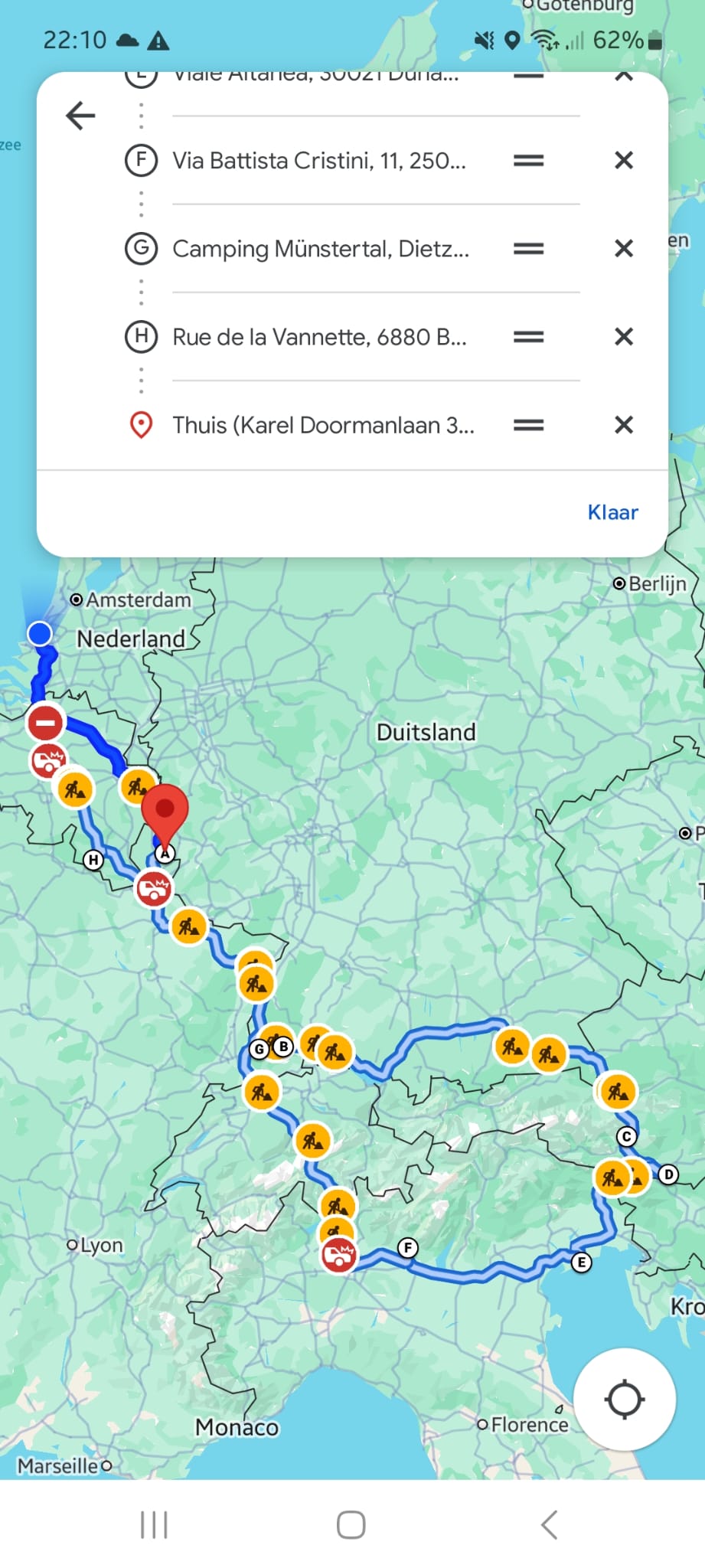Remove the Camping Münstertal stop
Viewport: 705px width, 1568px height.
tap(624, 248)
